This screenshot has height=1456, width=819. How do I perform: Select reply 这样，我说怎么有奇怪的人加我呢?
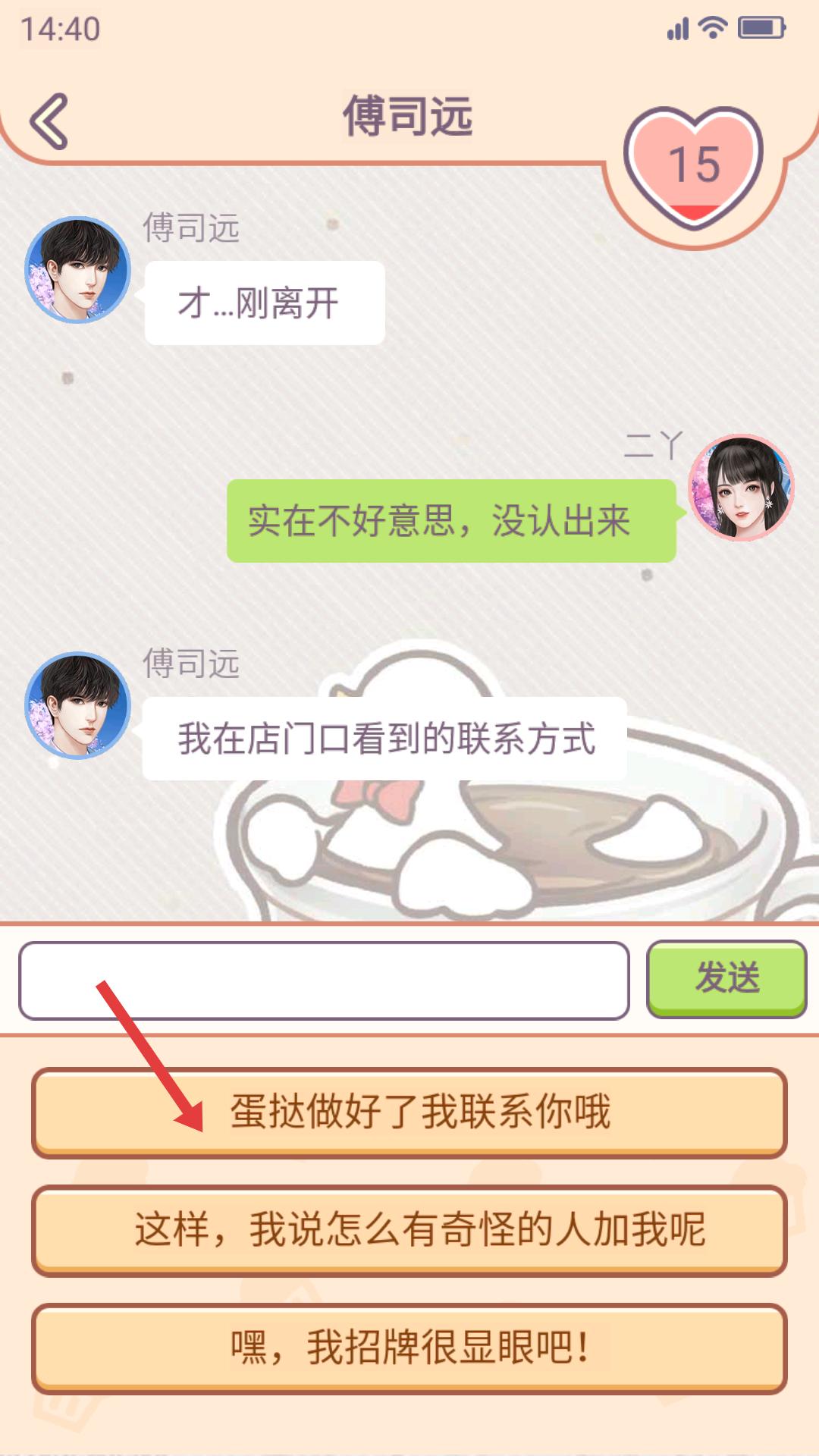pos(409,1230)
